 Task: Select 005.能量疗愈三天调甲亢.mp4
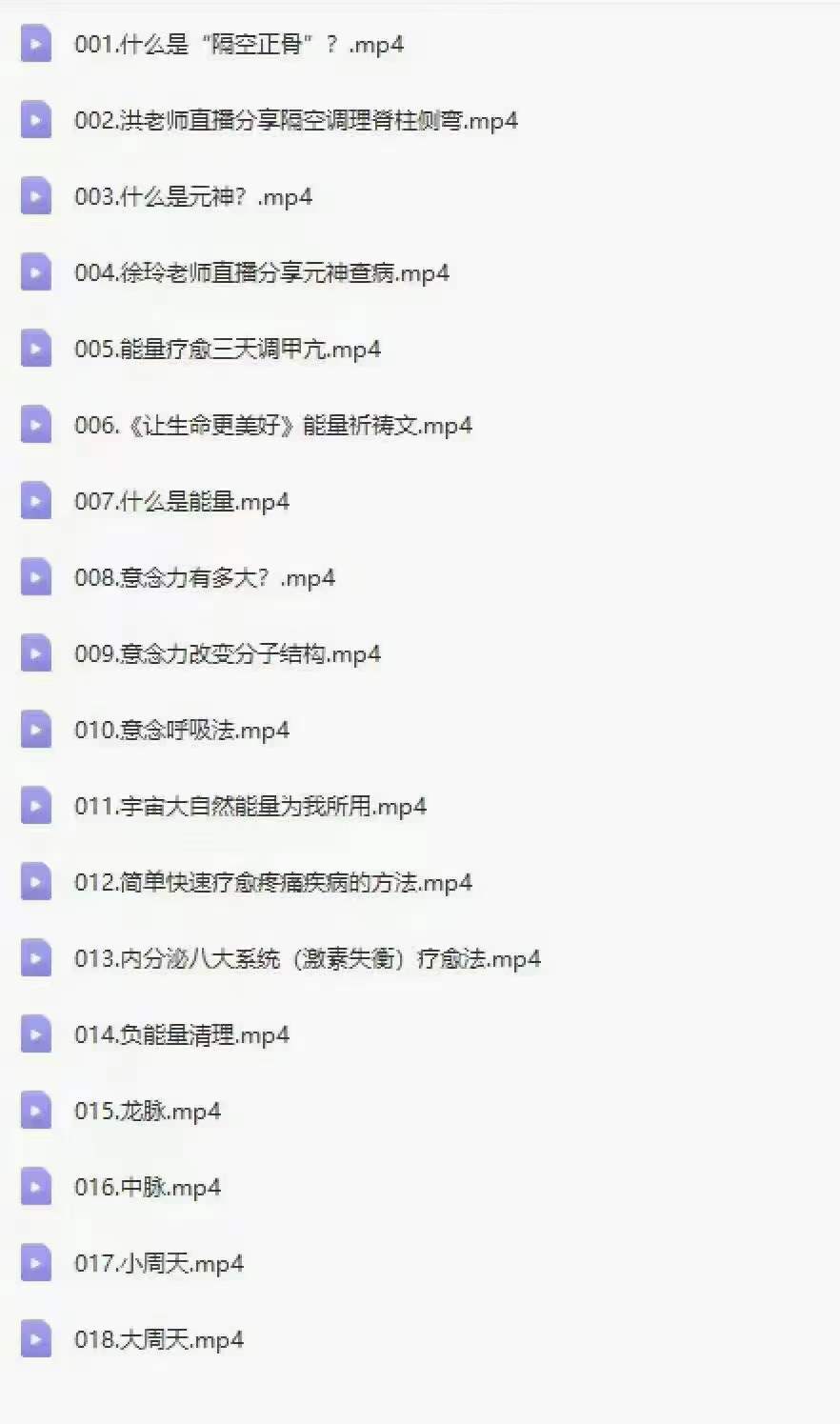[x=227, y=349]
